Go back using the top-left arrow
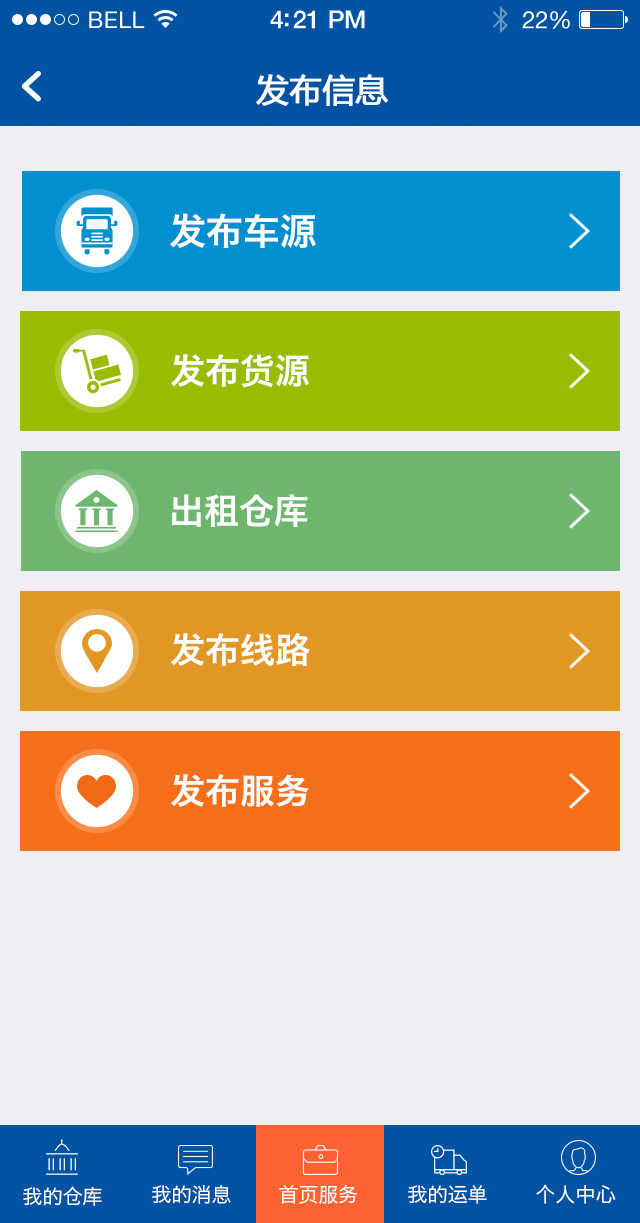Viewport: 640px width, 1223px height. coord(32,87)
